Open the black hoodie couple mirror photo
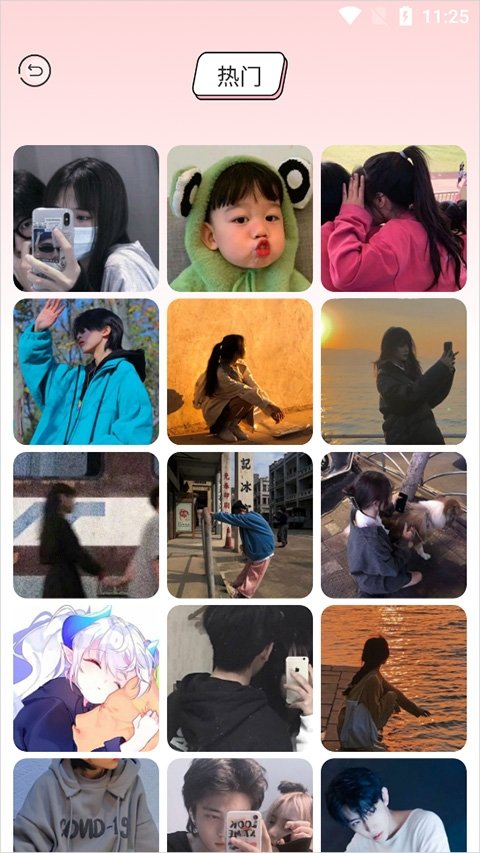 [240, 678]
